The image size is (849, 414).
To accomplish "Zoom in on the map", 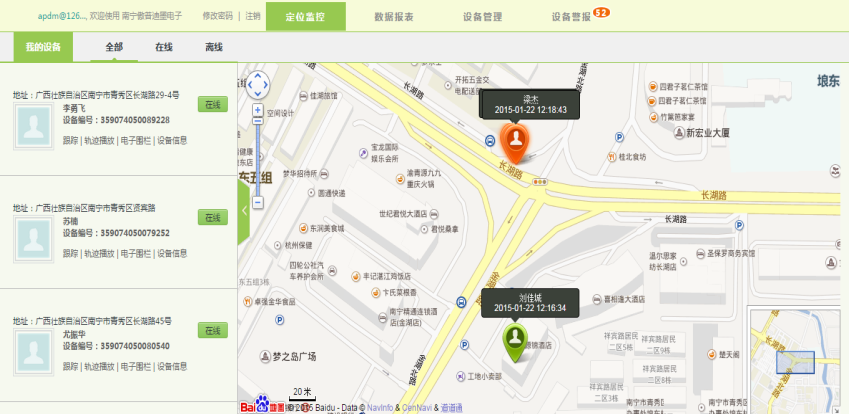I will point(257,110).
